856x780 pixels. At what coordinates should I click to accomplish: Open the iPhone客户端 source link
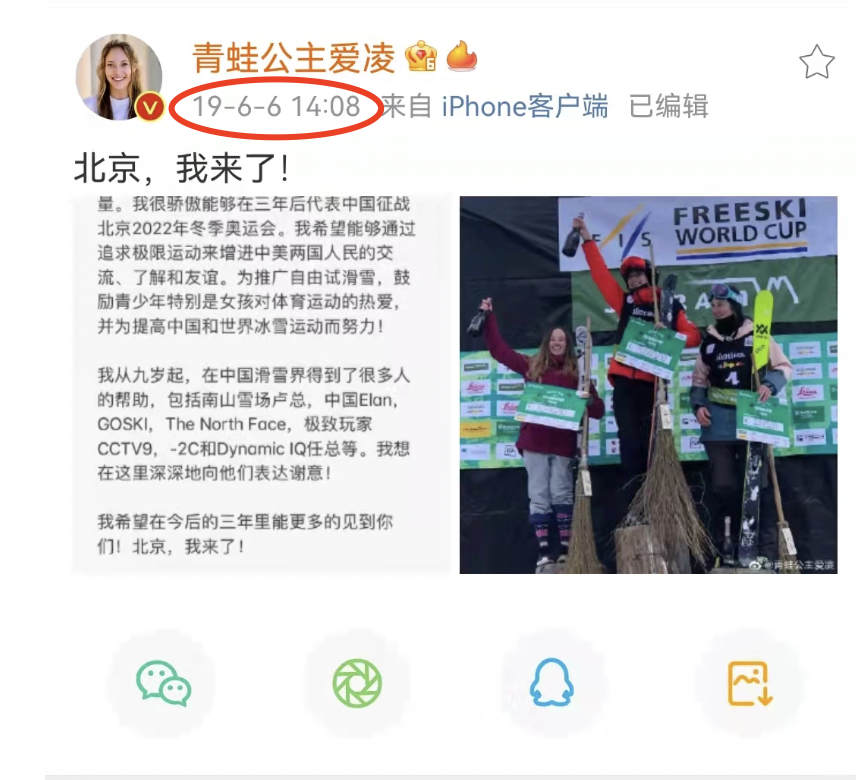(x=524, y=106)
